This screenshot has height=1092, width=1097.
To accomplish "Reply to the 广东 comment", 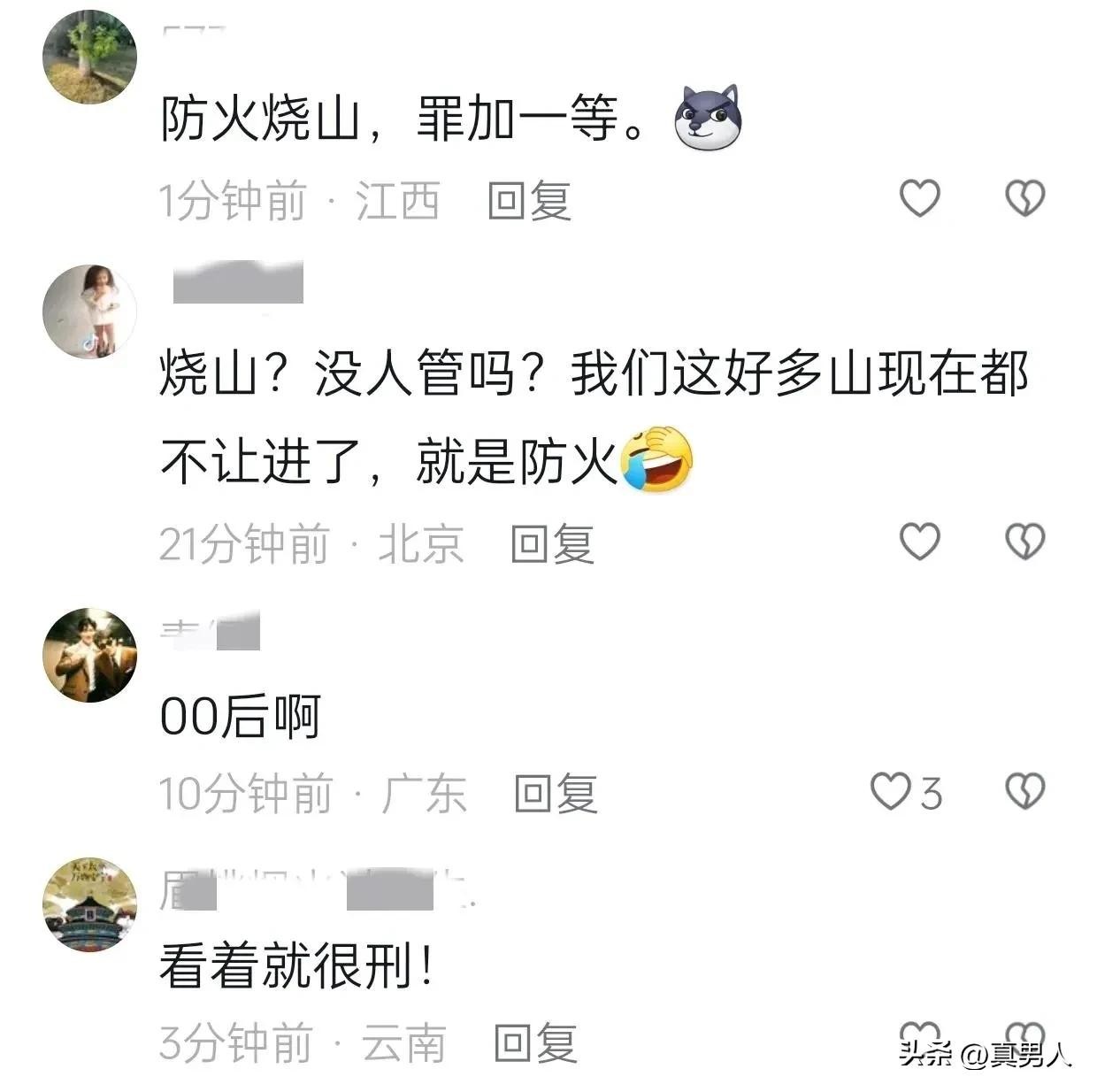I will click(x=556, y=794).
